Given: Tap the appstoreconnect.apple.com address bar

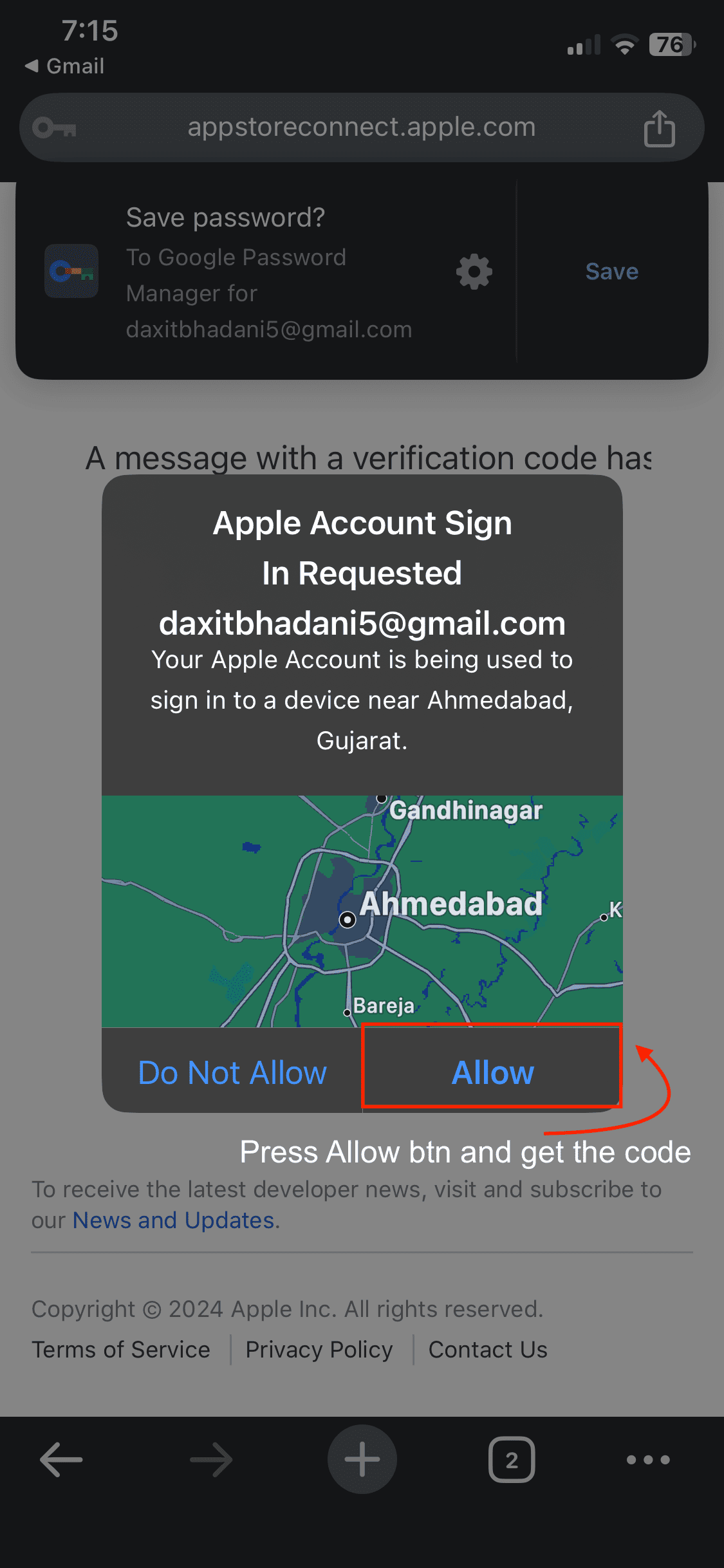Looking at the screenshot, I should [x=361, y=127].
